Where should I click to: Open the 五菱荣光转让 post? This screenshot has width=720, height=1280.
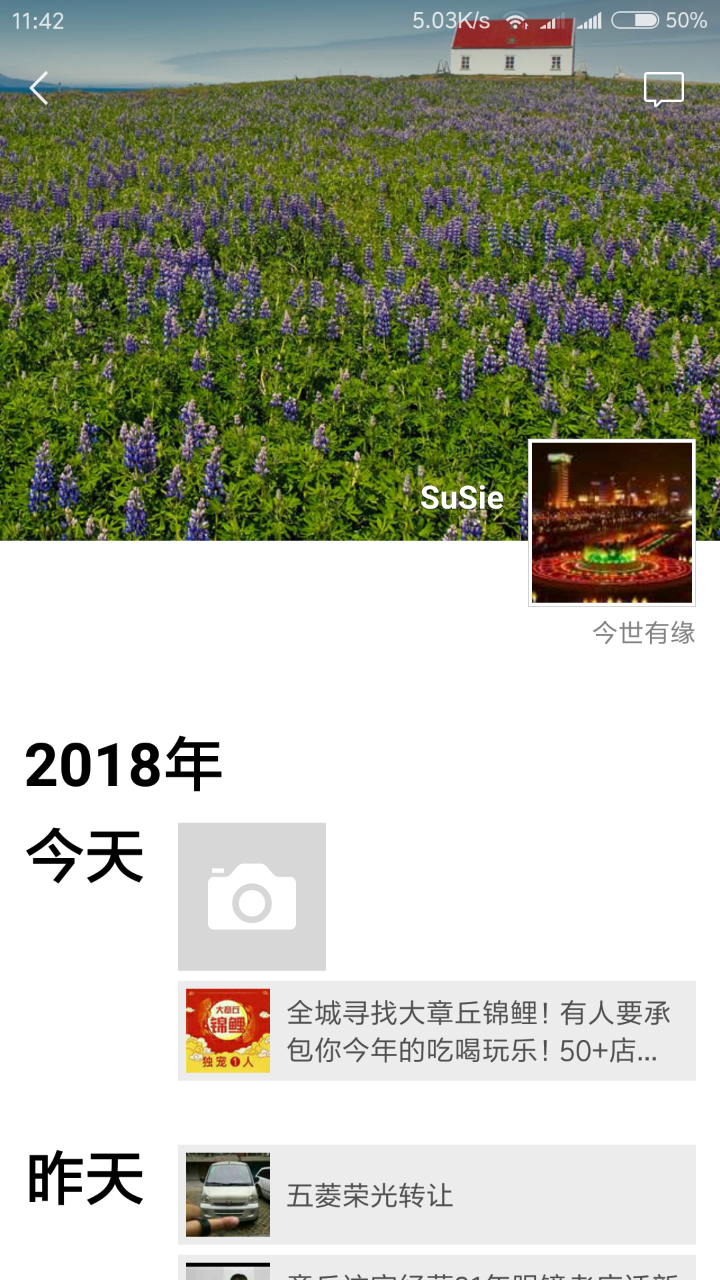click(437, 1194)
